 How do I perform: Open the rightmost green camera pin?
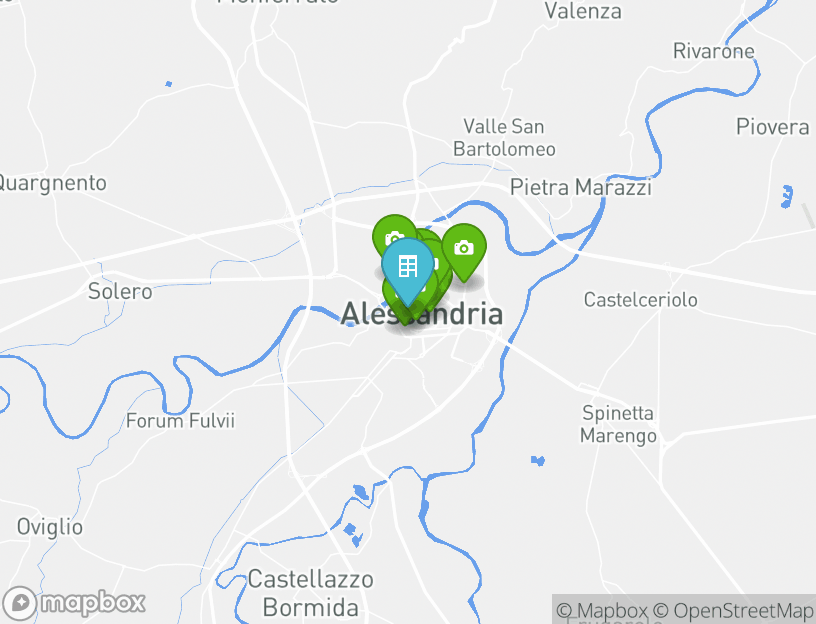[464, 247]
